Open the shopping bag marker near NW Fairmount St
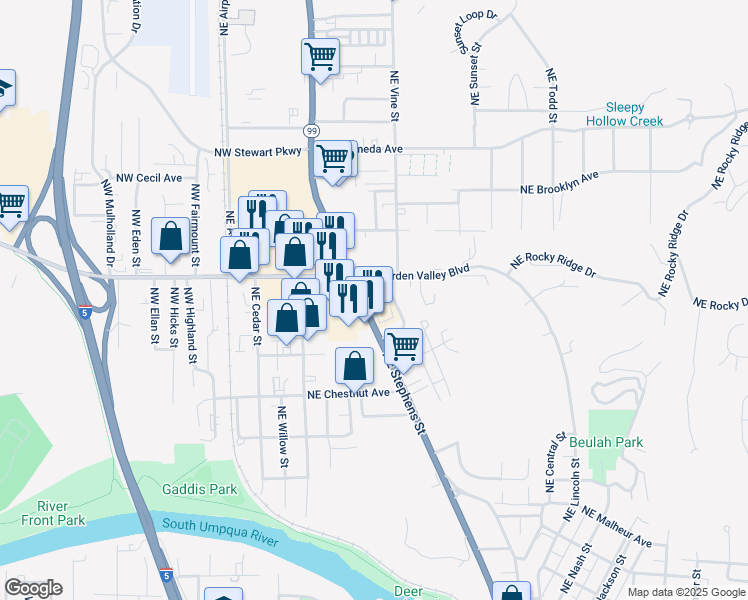This screenshot has height=600, width=748. (x=170, y=238)
